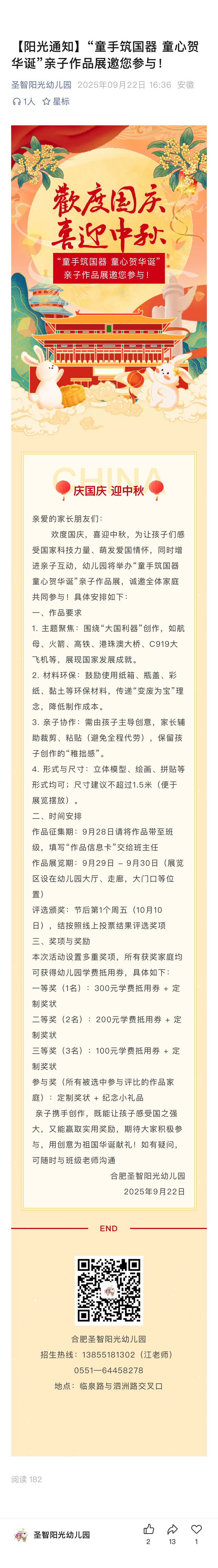Open the 圣智阳光幼儿园 account link under the title
This screenshot has height=1568, width=218.
[42, 84]
